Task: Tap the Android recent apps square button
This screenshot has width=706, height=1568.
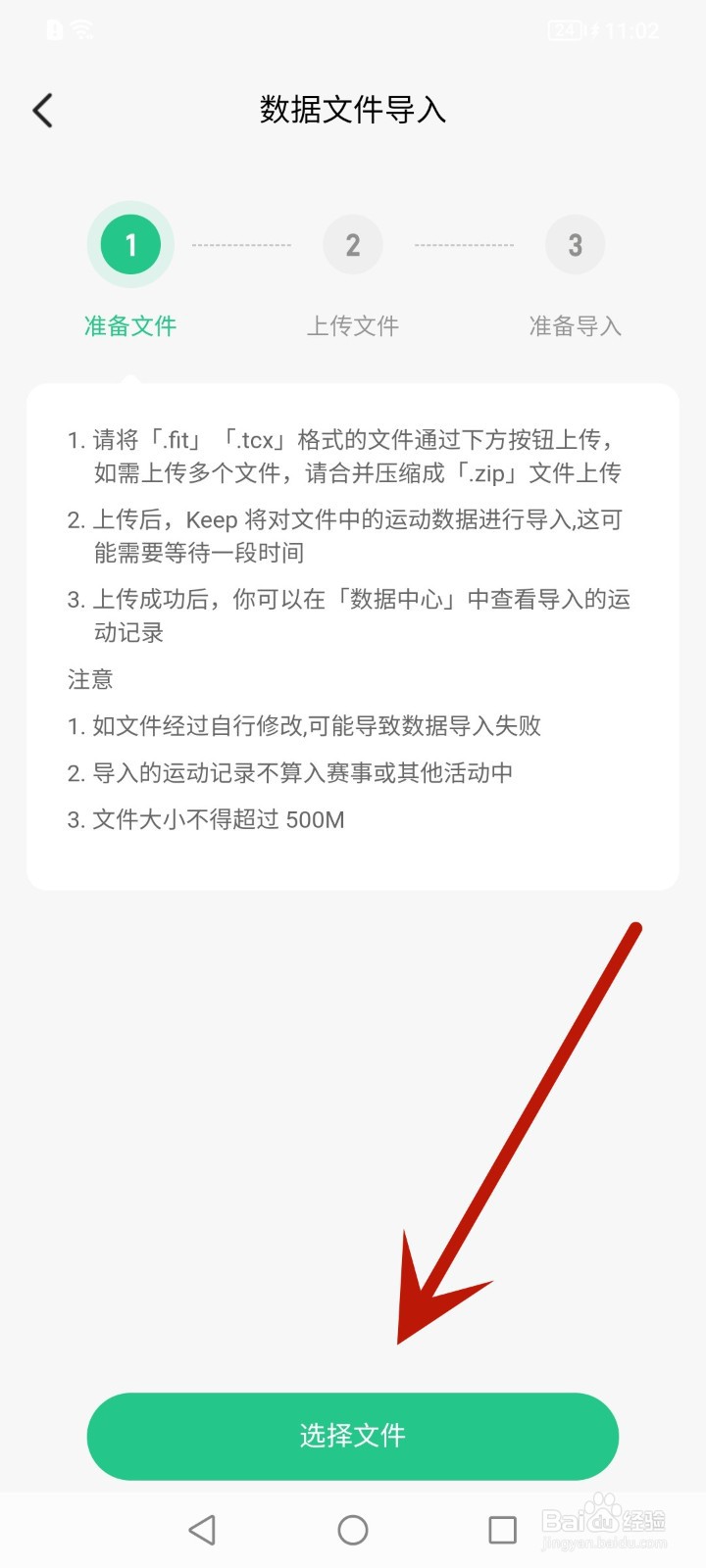Action: tap(502, 1528)
